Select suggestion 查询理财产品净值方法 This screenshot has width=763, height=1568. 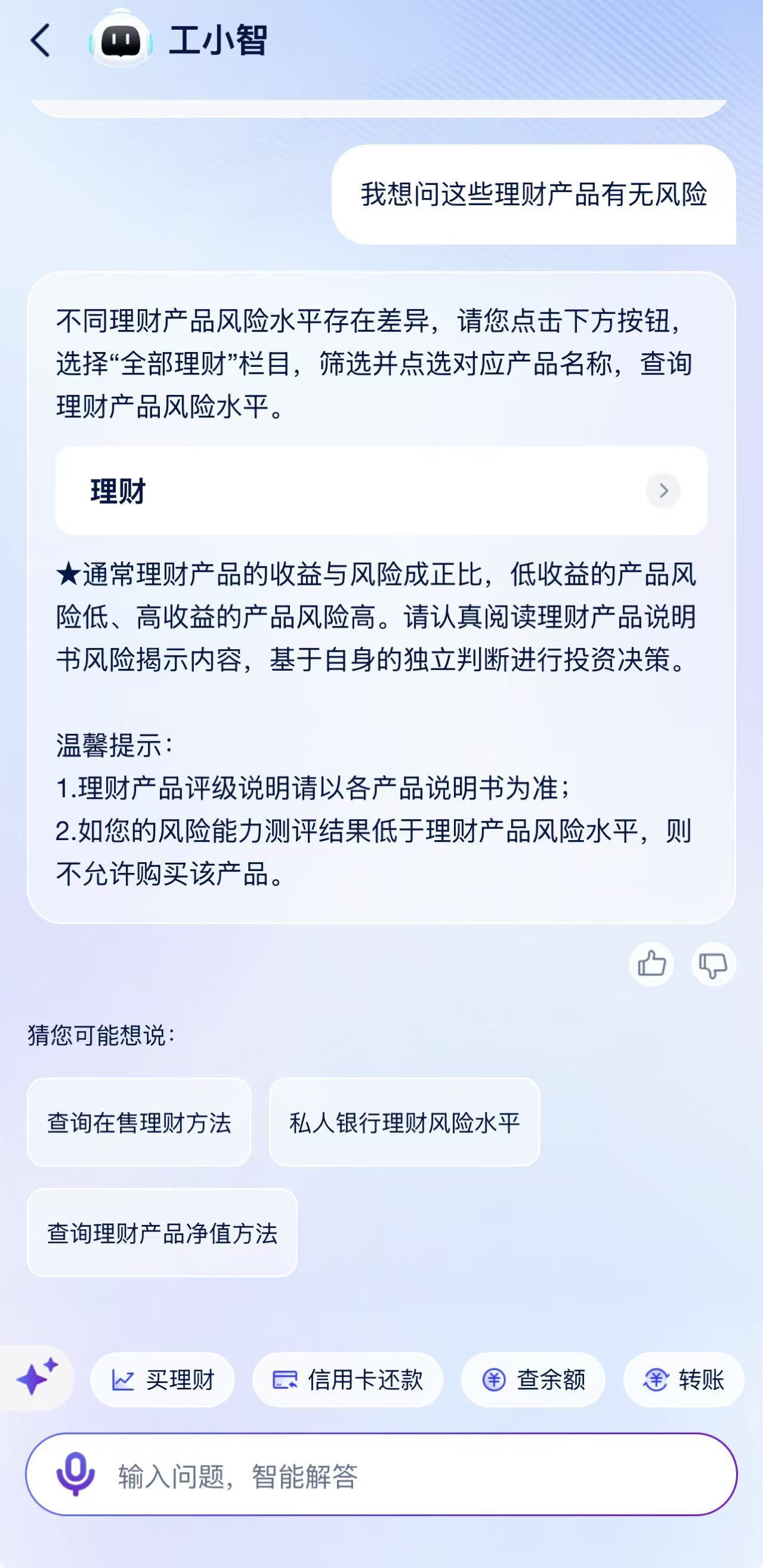162,1233
